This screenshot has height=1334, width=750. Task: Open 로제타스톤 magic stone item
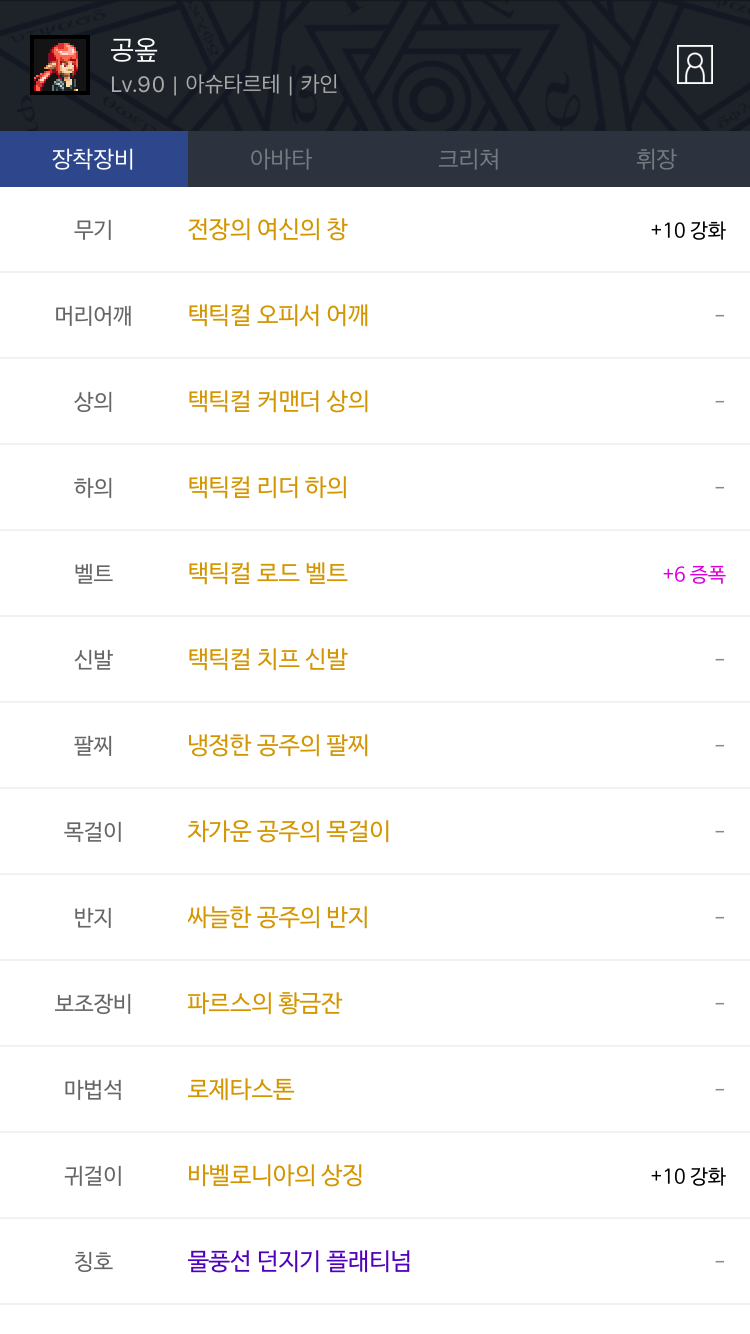(240, 1089)
